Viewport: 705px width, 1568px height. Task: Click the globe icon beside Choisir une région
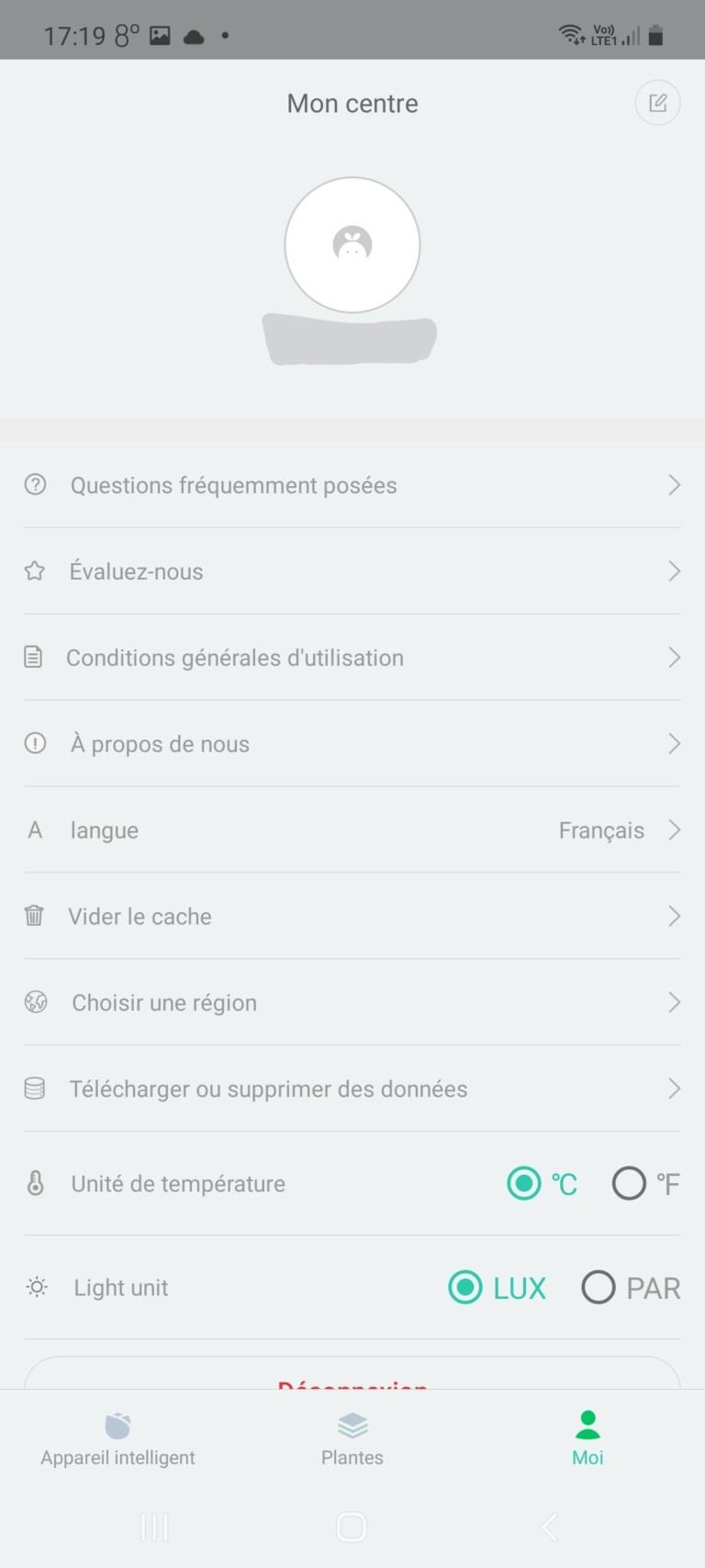(35, 1002)
